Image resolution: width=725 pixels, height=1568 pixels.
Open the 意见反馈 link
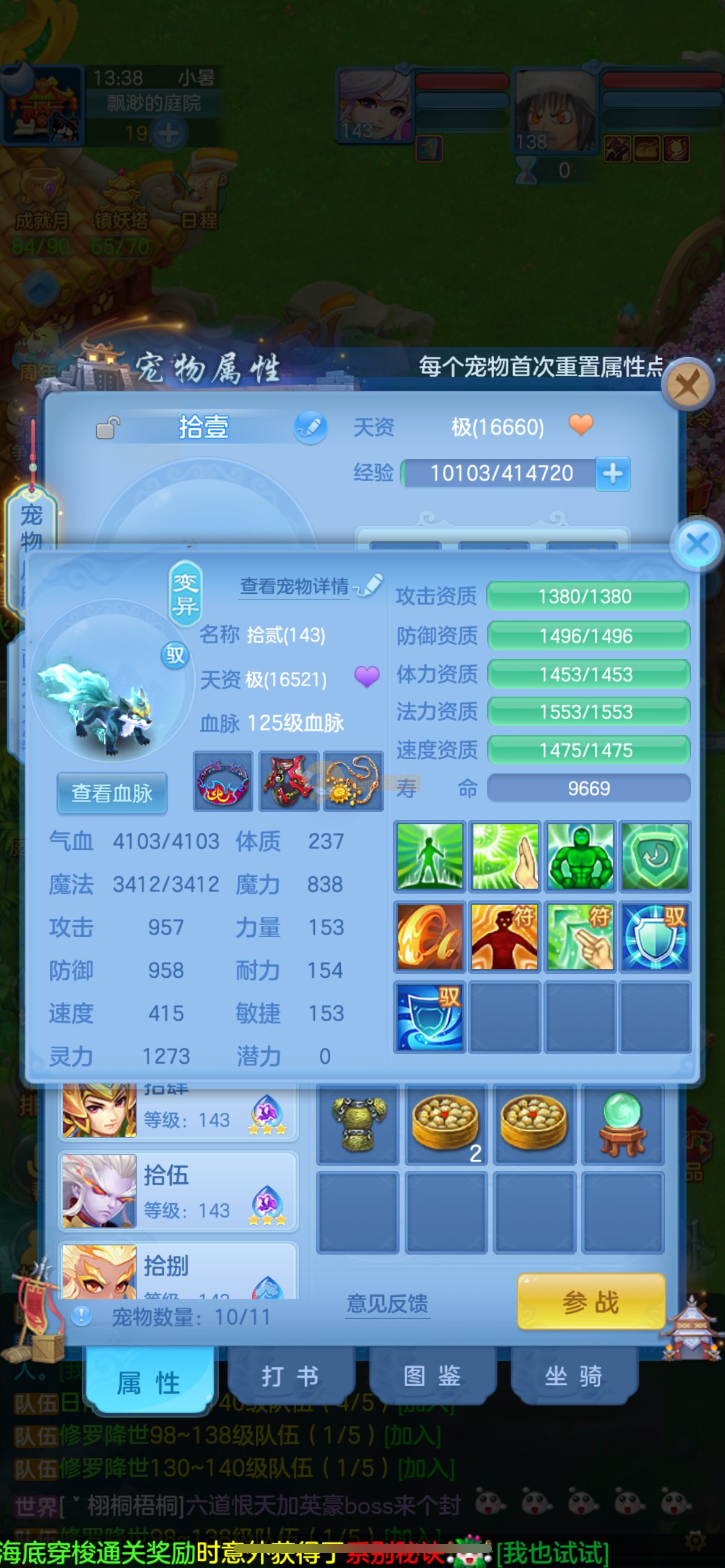point(387,1304)
